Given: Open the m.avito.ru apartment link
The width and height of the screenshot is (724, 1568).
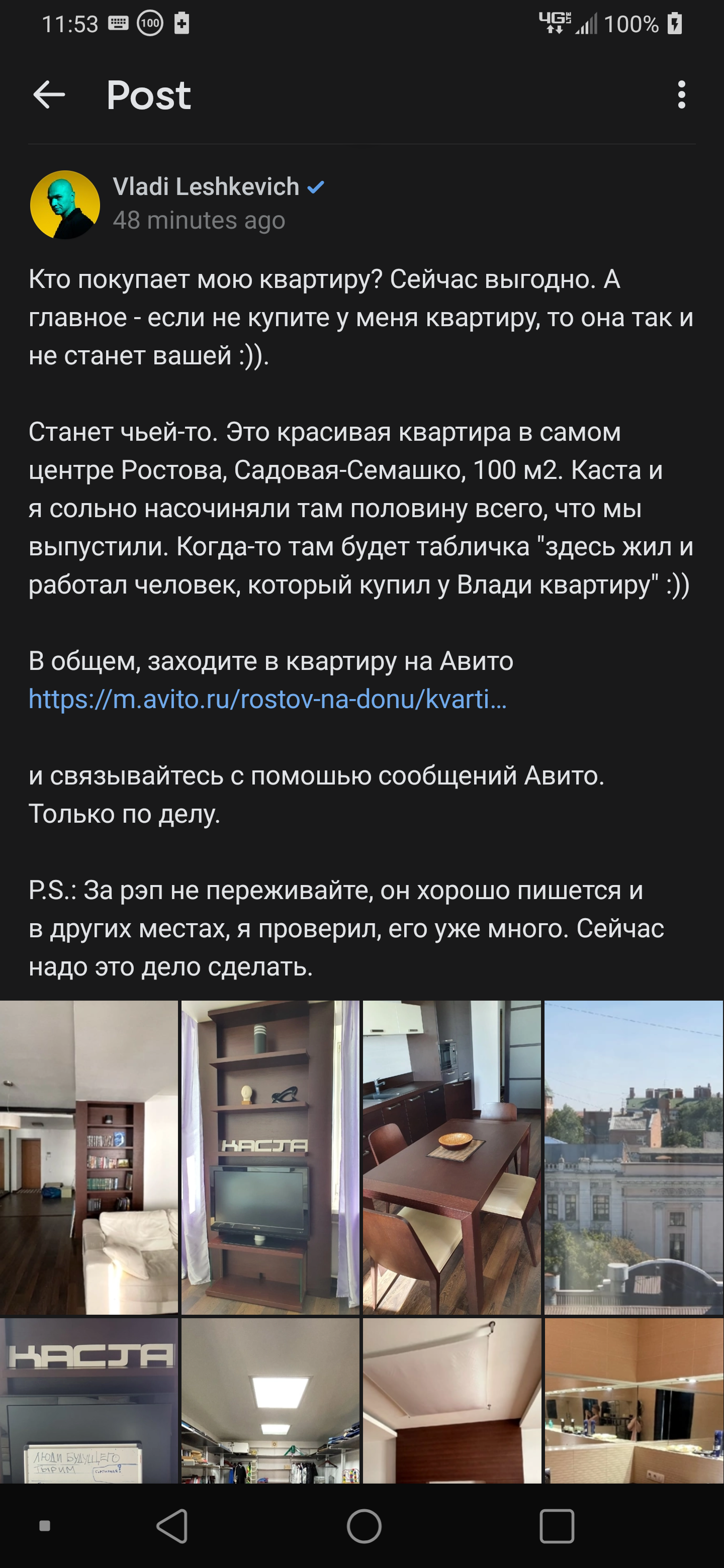Looking at the screenshot, I should (x=267, y=699).
